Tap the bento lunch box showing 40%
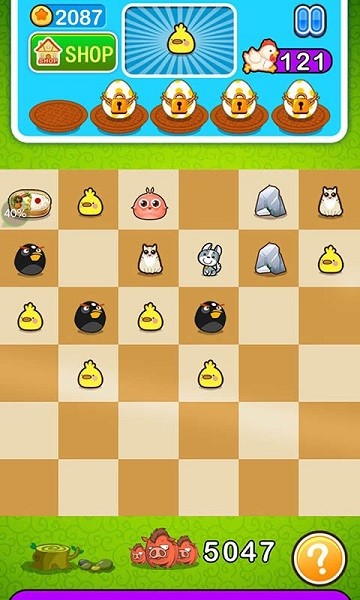The image size is (360, 600). [x=29, y=204]
